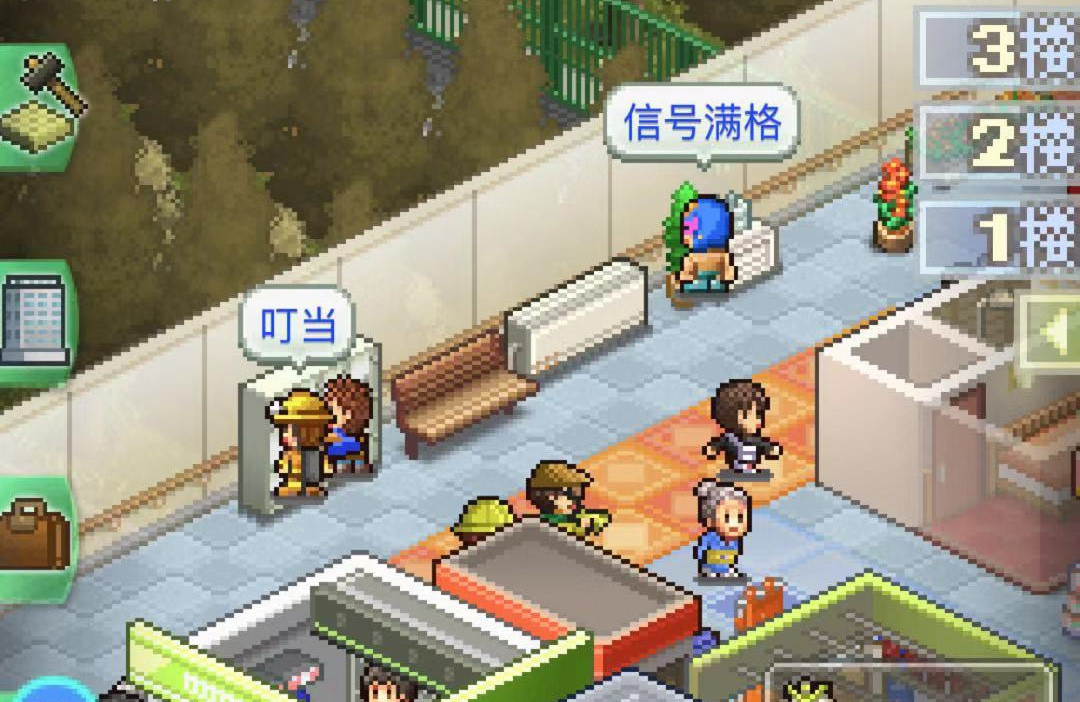
Task: Switch to floor 1楼
Action: [1000, 238]
